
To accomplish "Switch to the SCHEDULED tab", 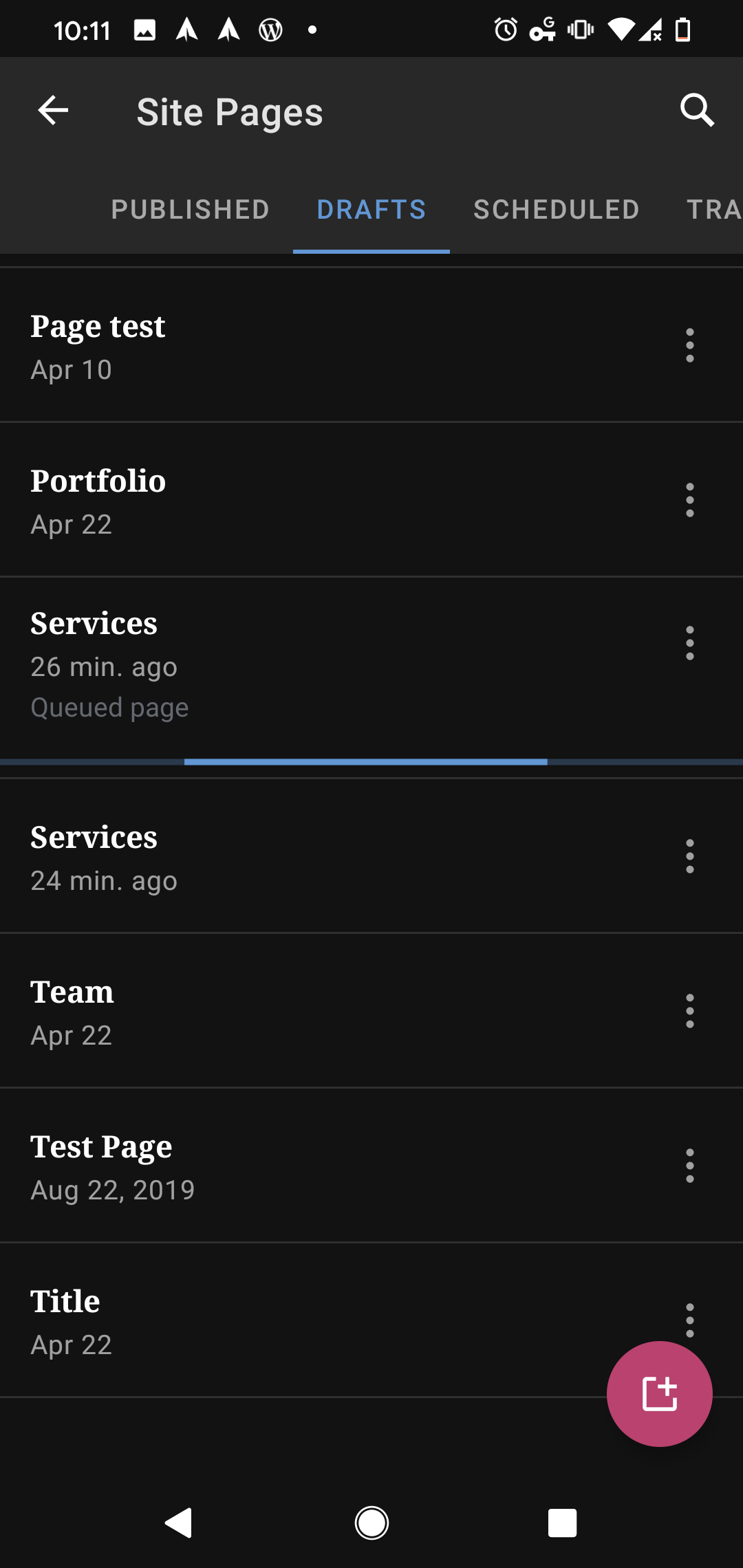I will coord(555,210).
